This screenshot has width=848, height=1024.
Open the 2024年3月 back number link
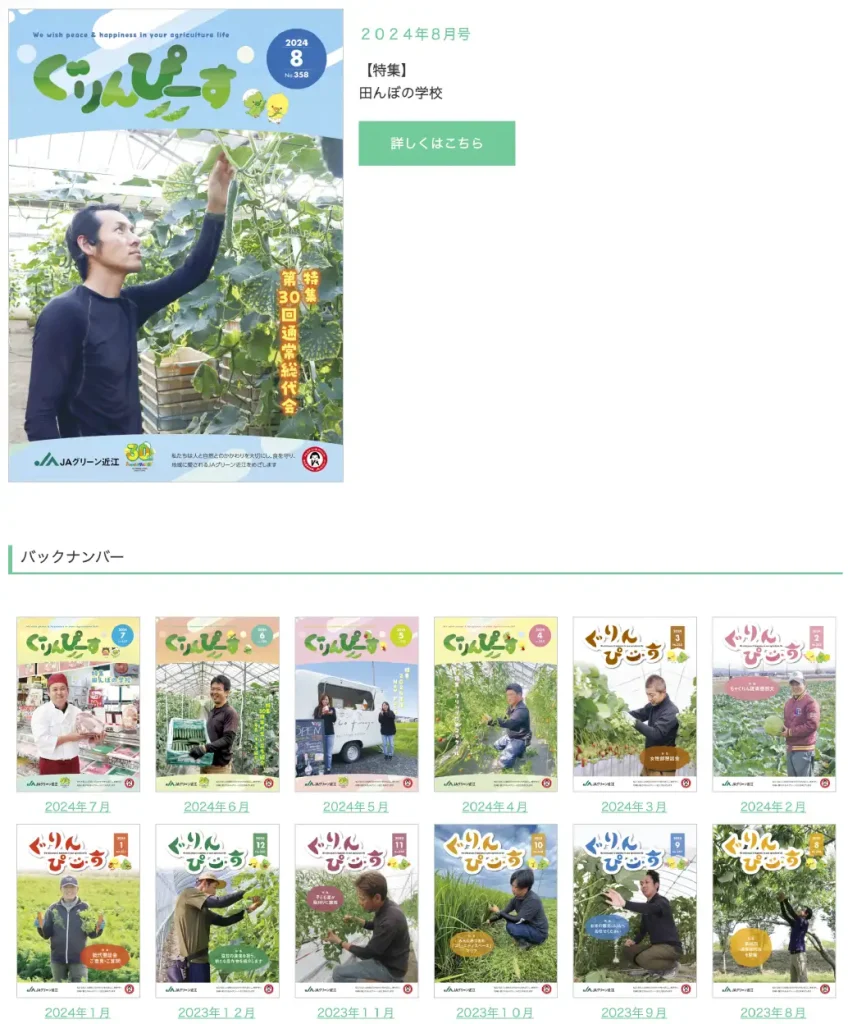[634, 807]
